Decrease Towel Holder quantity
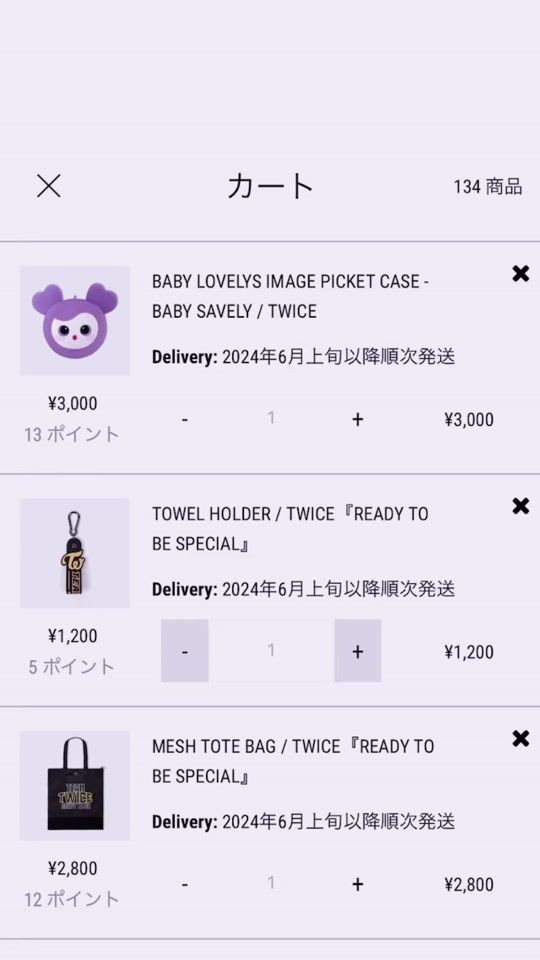 pyautogui.click(x=185, y=651)
